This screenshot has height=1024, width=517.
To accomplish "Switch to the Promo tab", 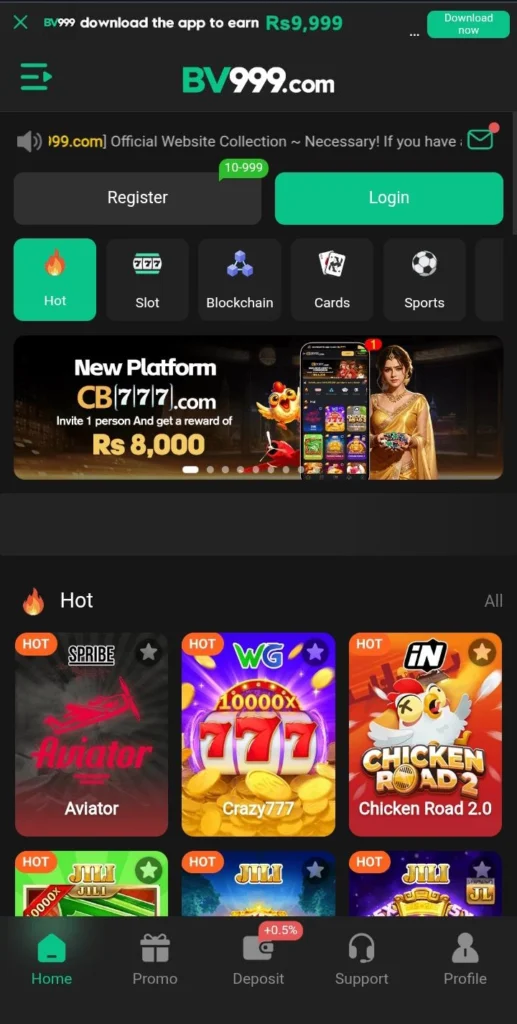I will 155,959.
